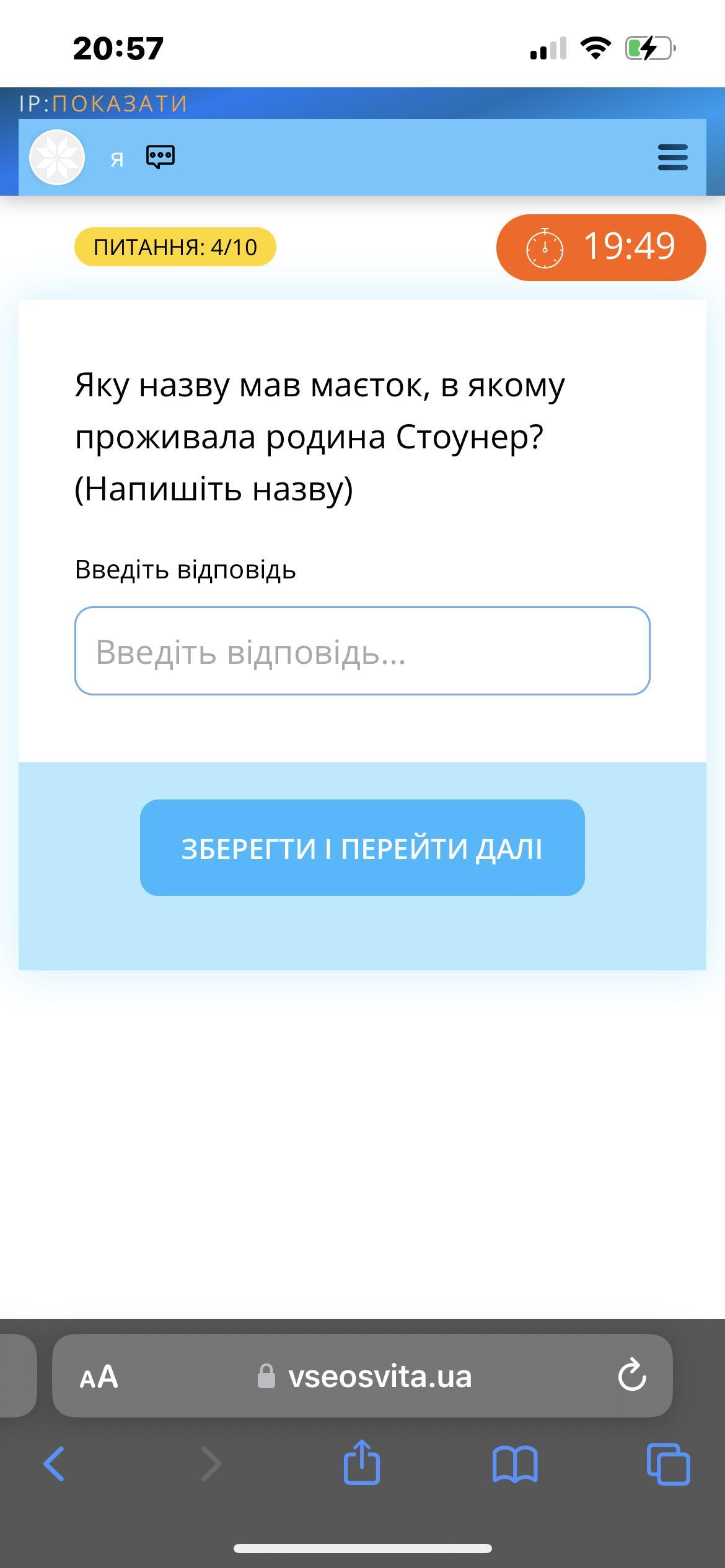This screenshot has width=725, height=1568.
Task: Tap ПОКАЗАТИ to reveal the IP address
Action: pos(120,103)
